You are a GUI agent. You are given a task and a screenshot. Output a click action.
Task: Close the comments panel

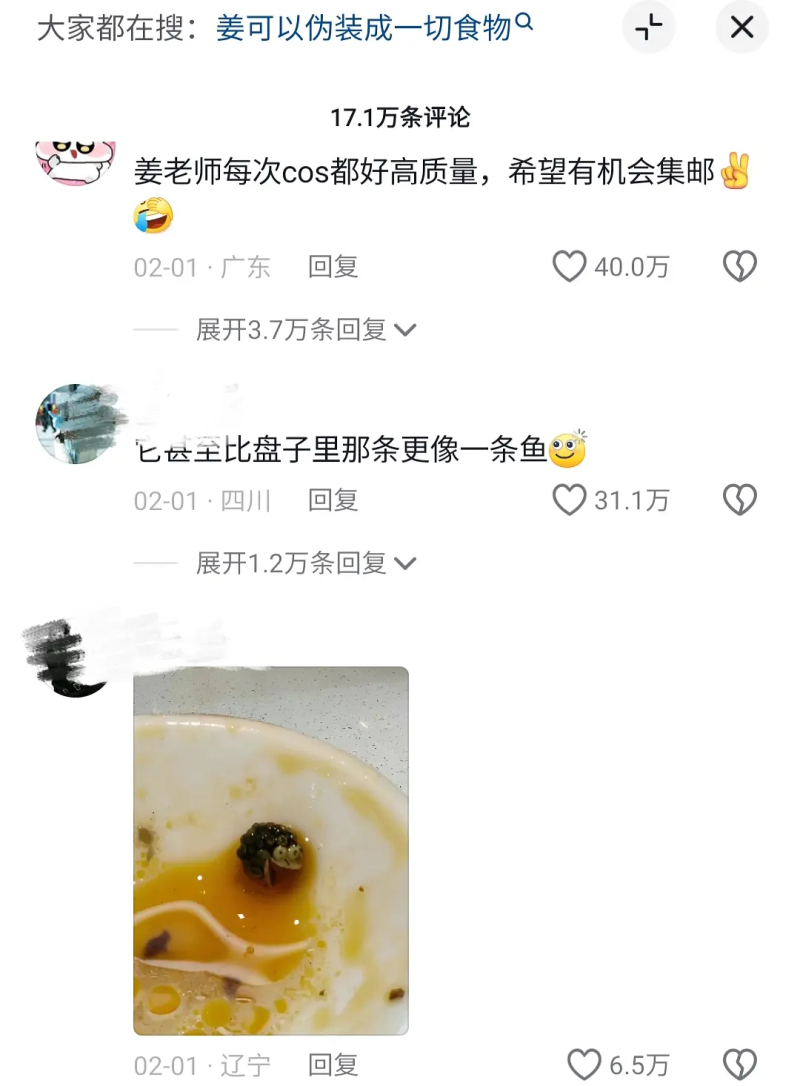coord(741,27)
